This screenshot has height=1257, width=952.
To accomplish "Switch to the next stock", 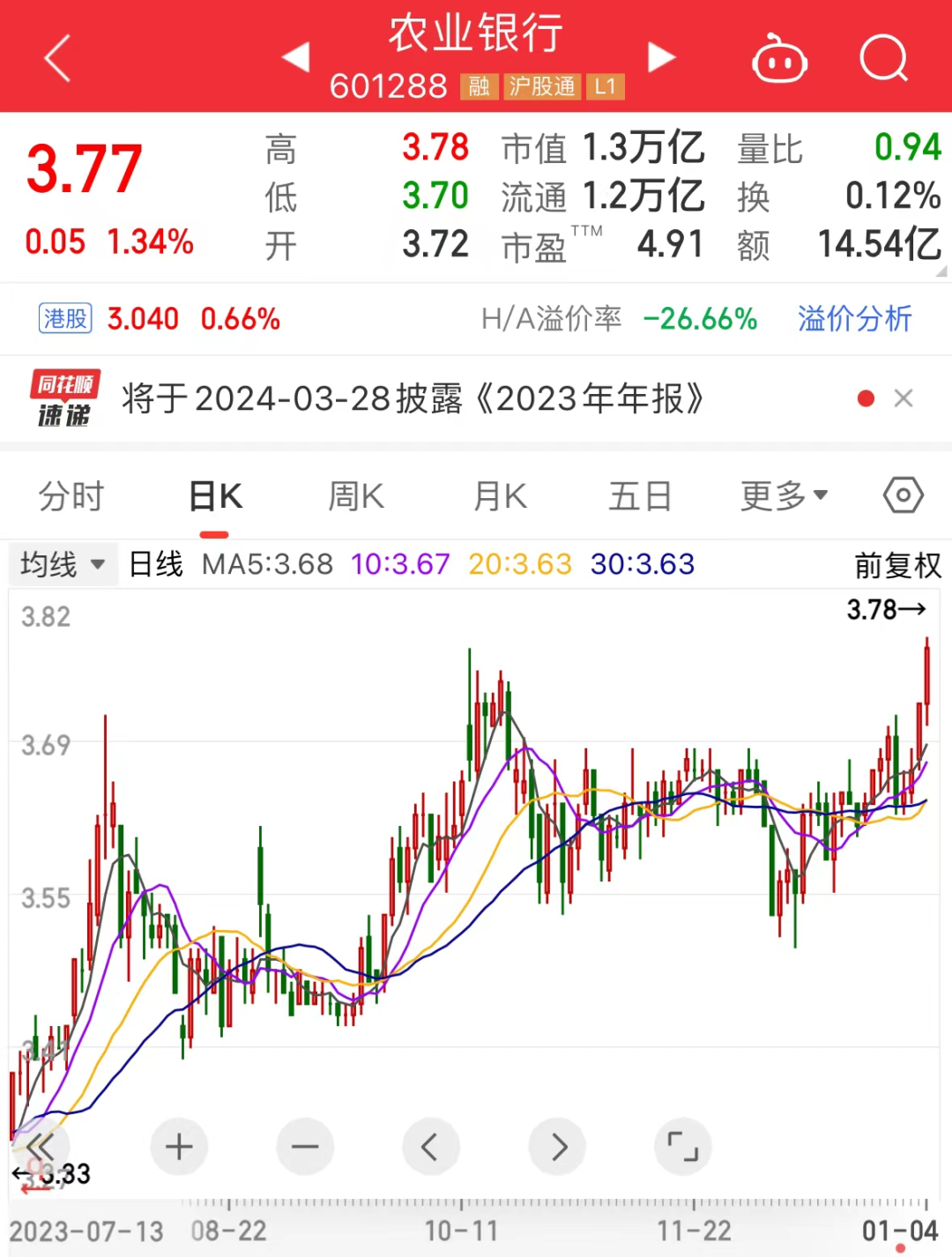I will click(661, 57).
